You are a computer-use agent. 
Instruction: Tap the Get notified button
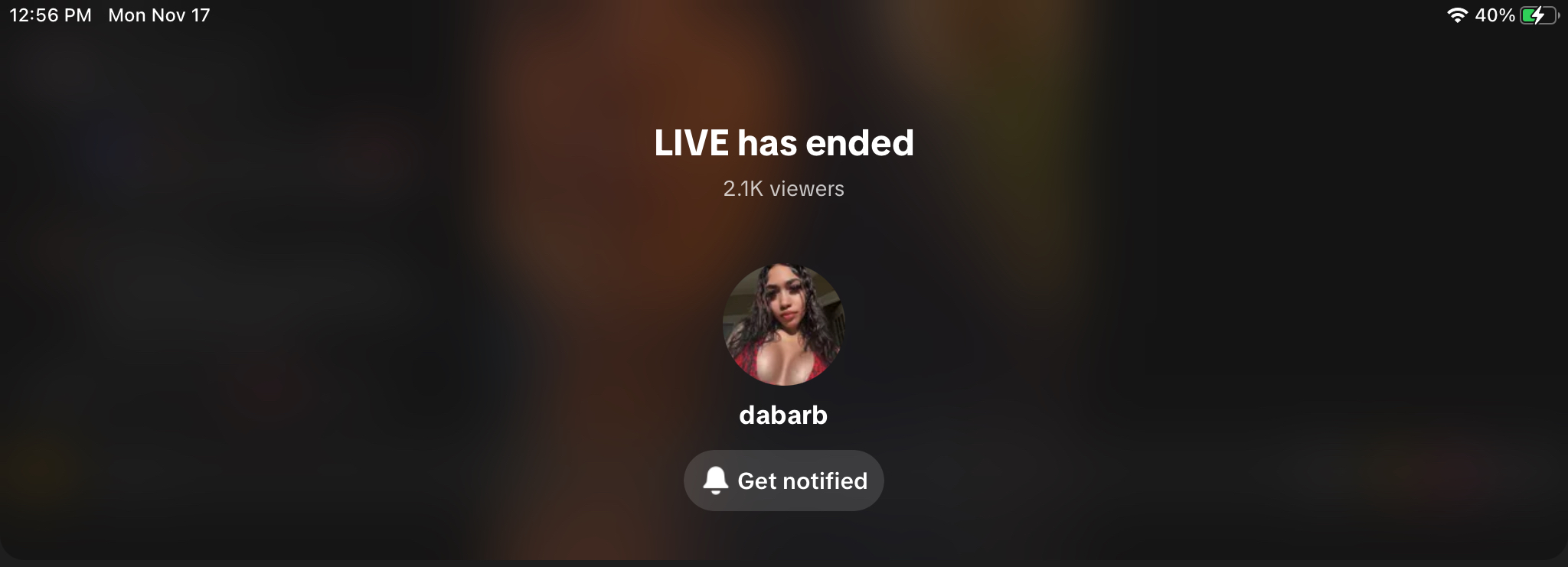click(x=783, y=481)
